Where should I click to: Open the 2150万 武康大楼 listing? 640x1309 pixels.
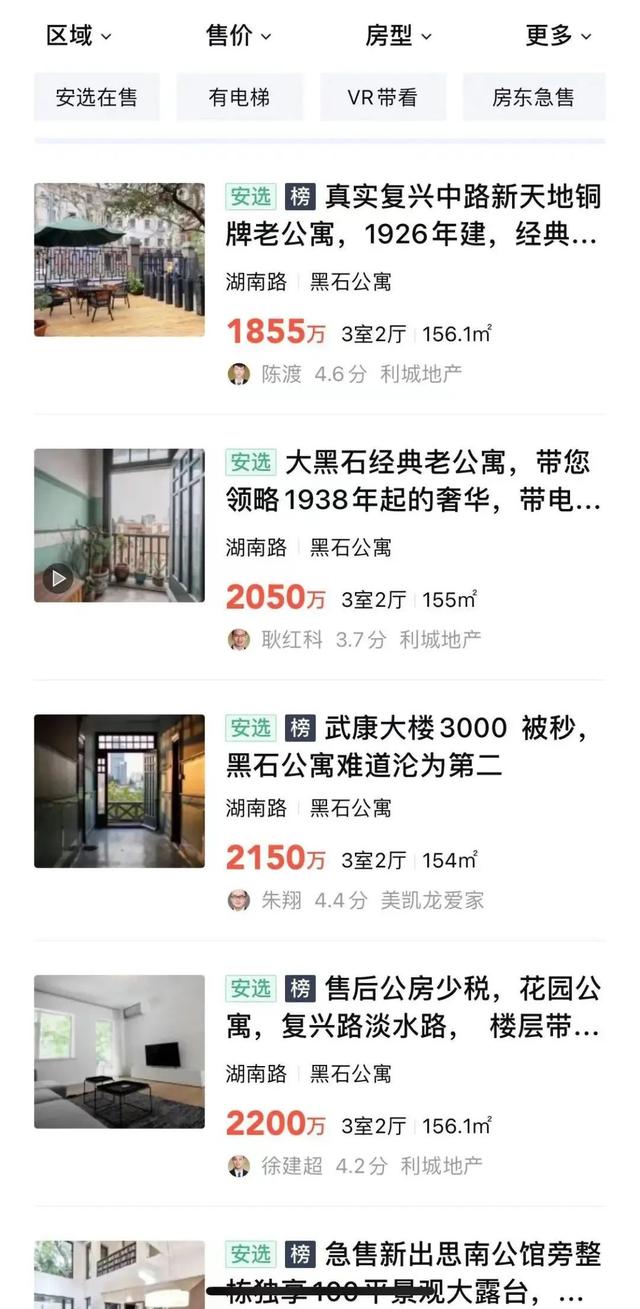pos(413,746)
